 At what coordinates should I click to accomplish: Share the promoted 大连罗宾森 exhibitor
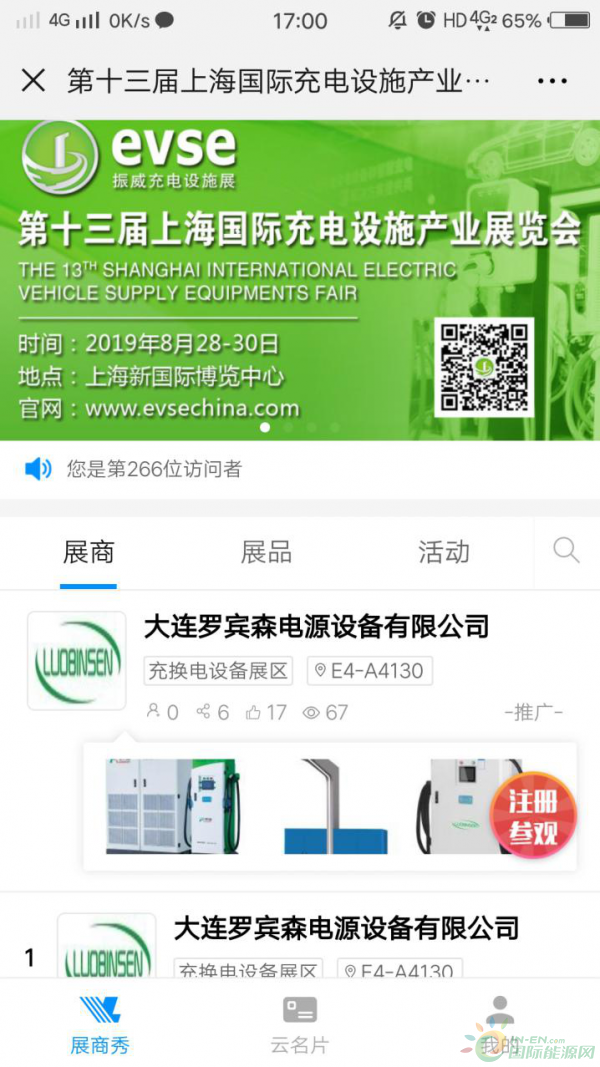pos(212,712)
